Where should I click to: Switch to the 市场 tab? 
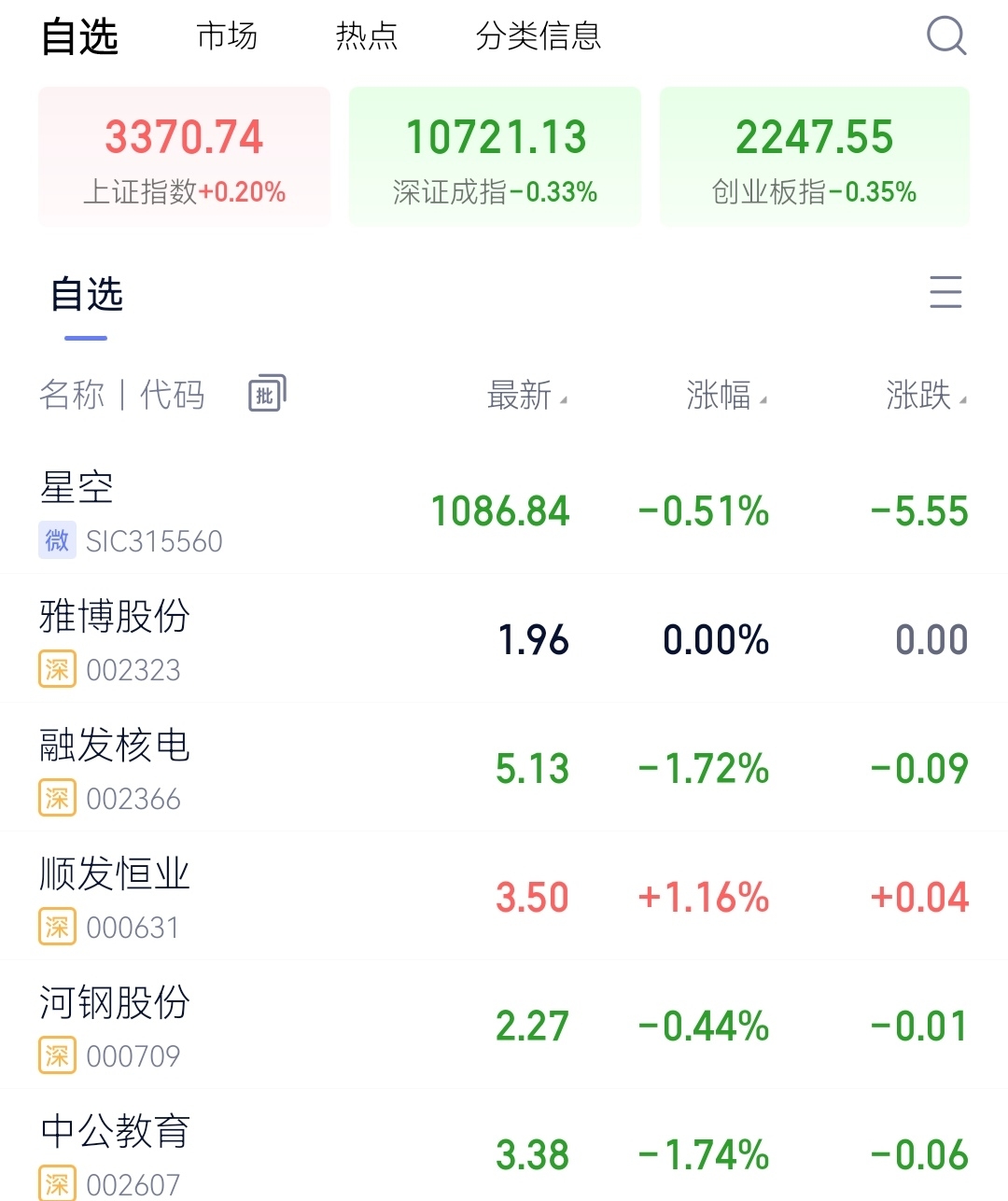227,36
